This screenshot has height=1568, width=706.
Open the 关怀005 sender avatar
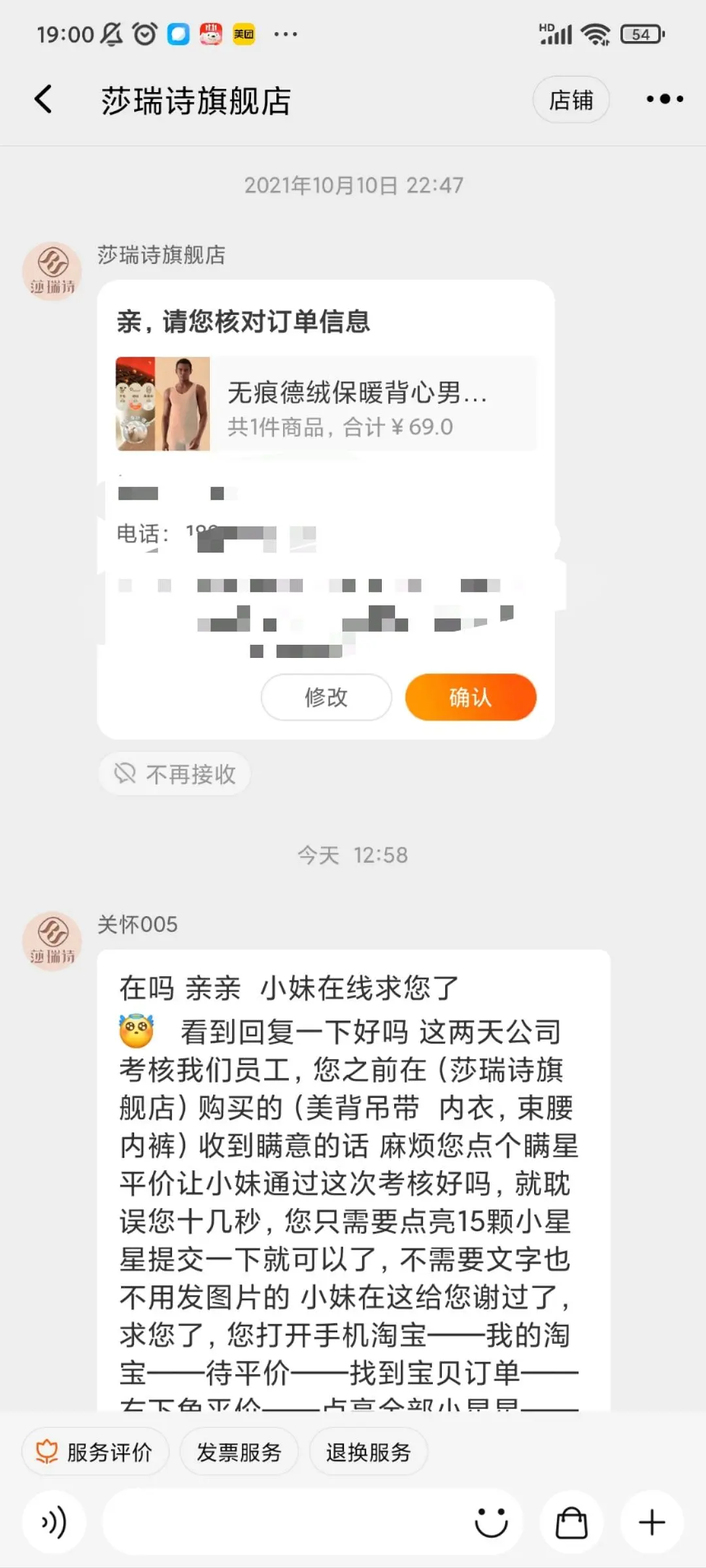pos(52,941)
